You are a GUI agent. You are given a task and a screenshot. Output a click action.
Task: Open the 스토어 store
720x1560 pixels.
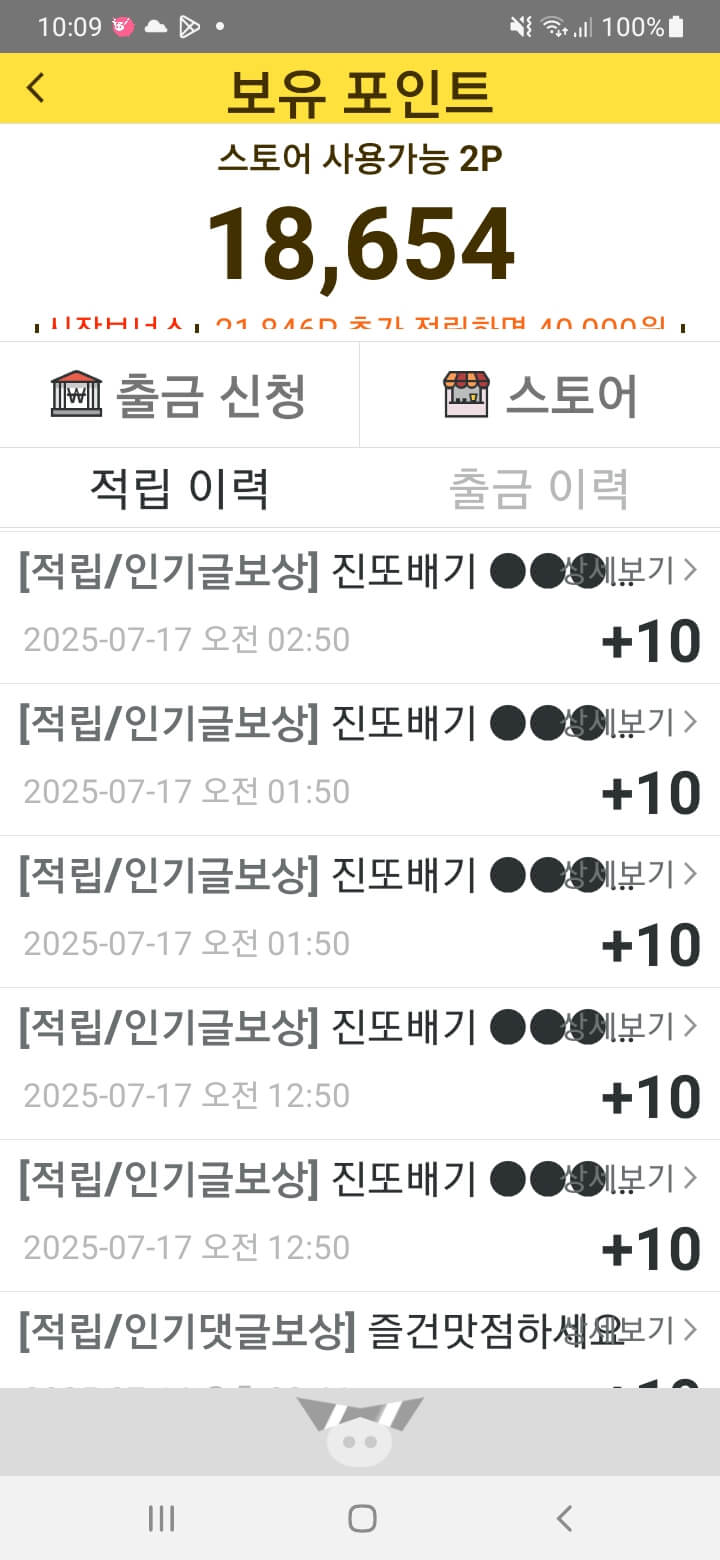click(x=540, y=395)
